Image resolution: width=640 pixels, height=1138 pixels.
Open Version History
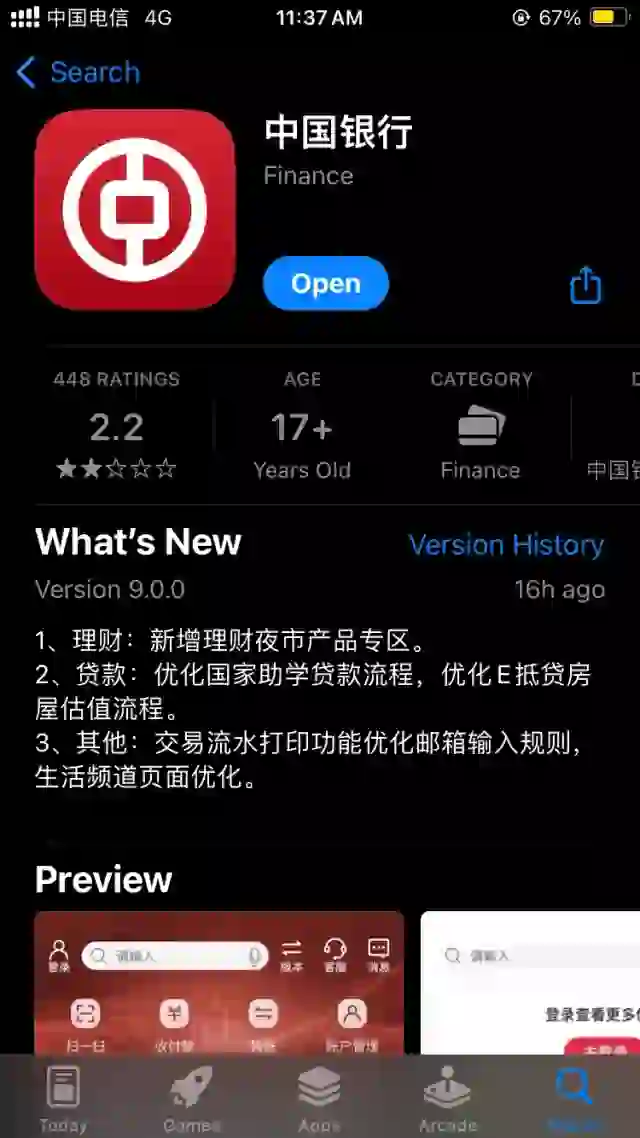506,545
